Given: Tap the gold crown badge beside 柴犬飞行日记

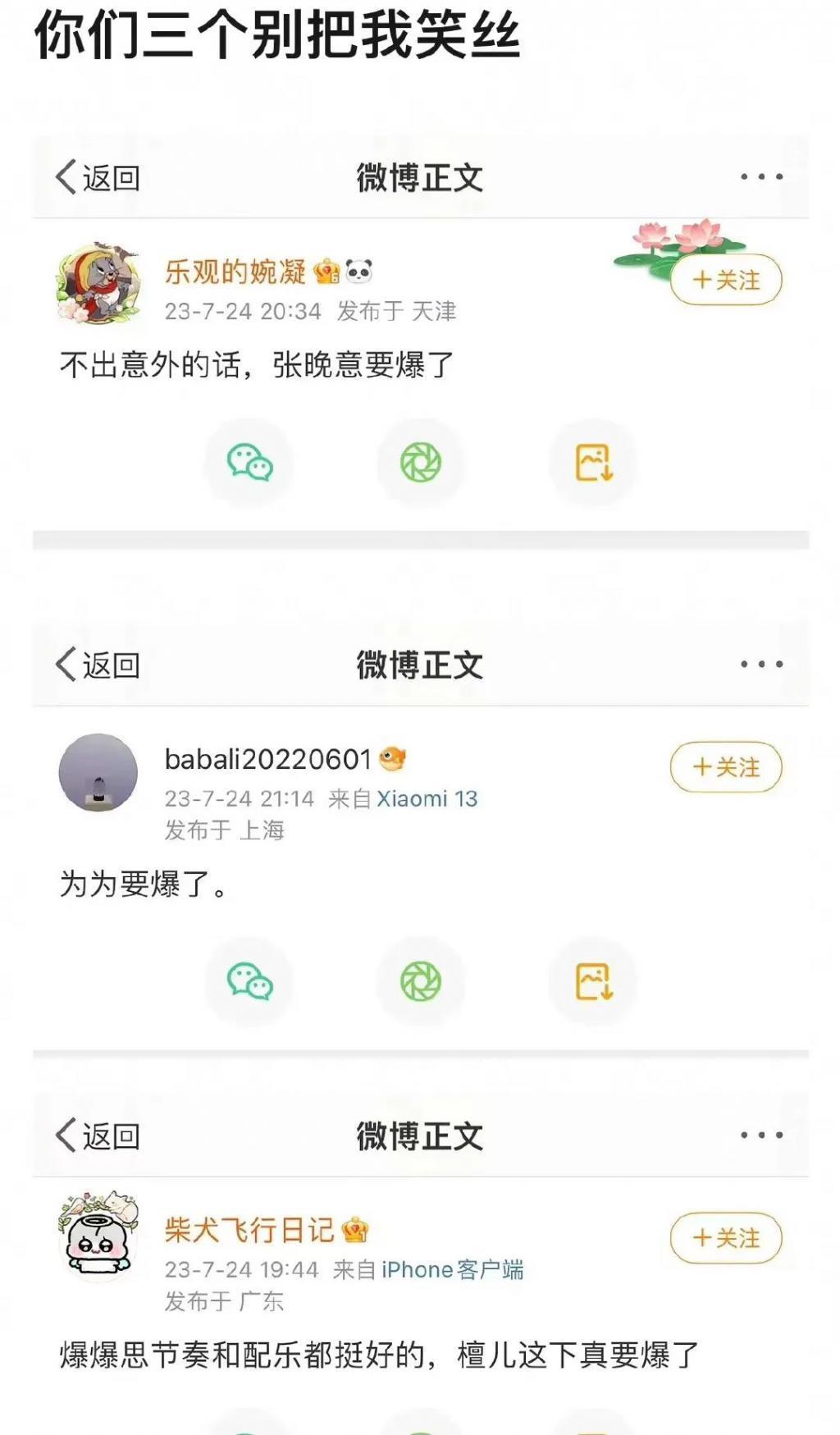Looking at the screenshot, I should 356,1230.
